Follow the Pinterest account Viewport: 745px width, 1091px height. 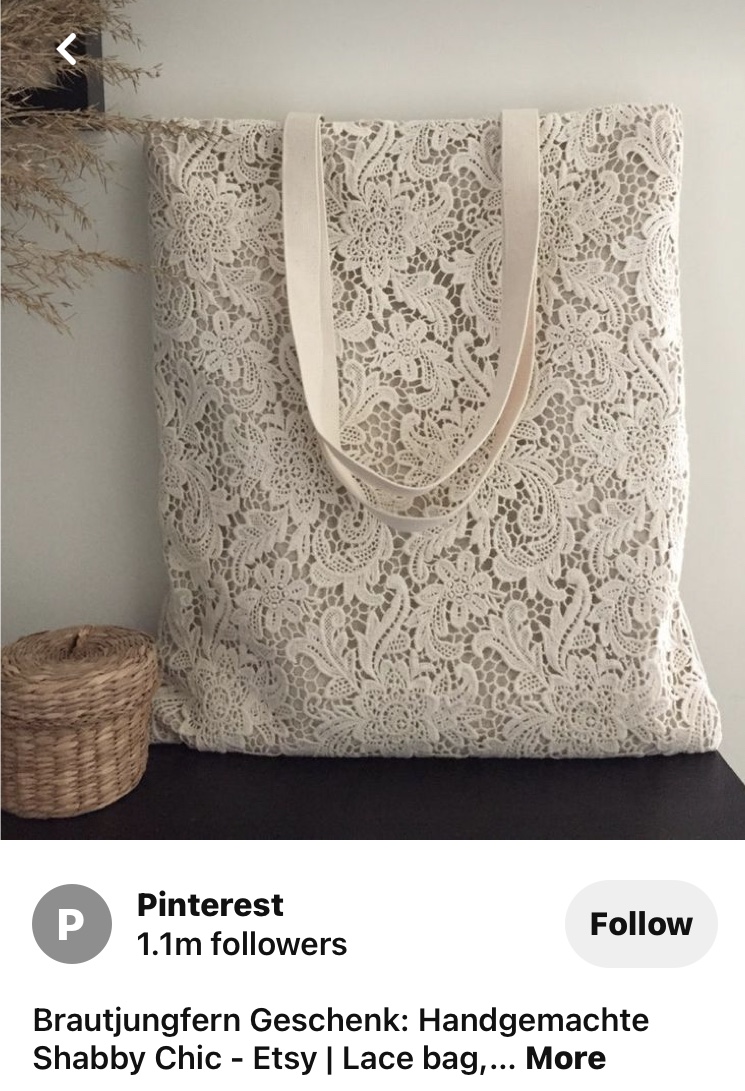click(640, 924)
